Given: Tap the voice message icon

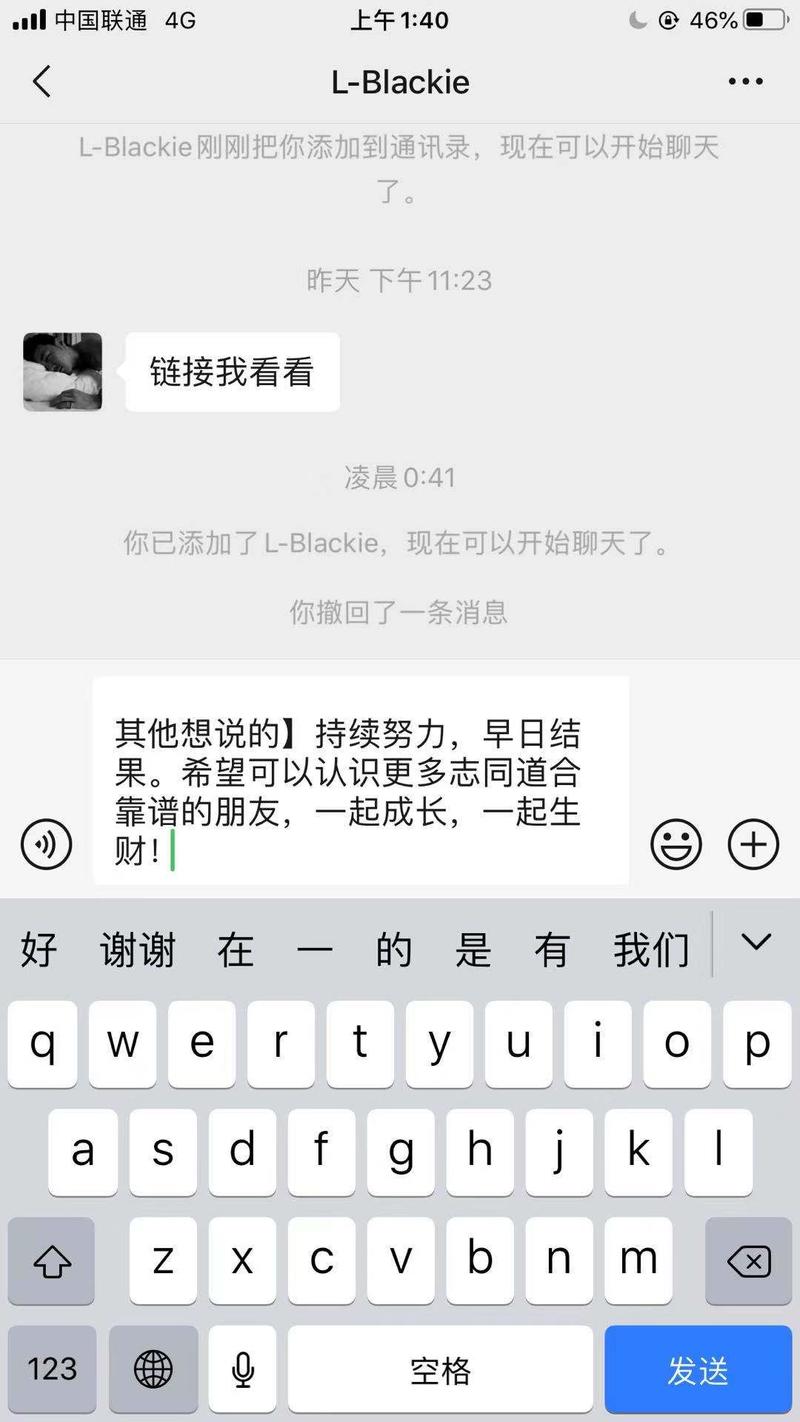Looking at the screenshot, I should 45,844.
